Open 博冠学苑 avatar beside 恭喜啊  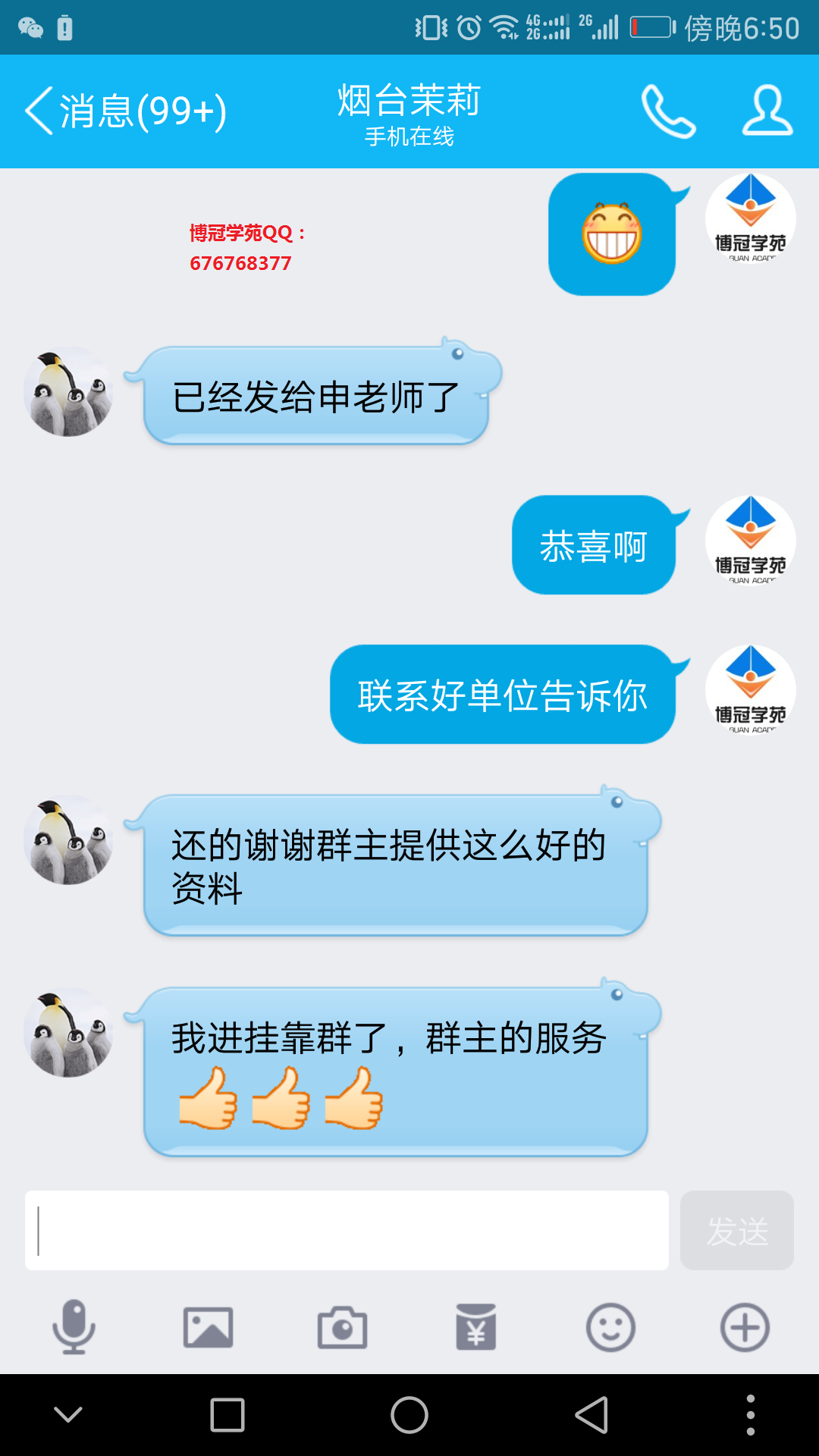tap(750, 541)
